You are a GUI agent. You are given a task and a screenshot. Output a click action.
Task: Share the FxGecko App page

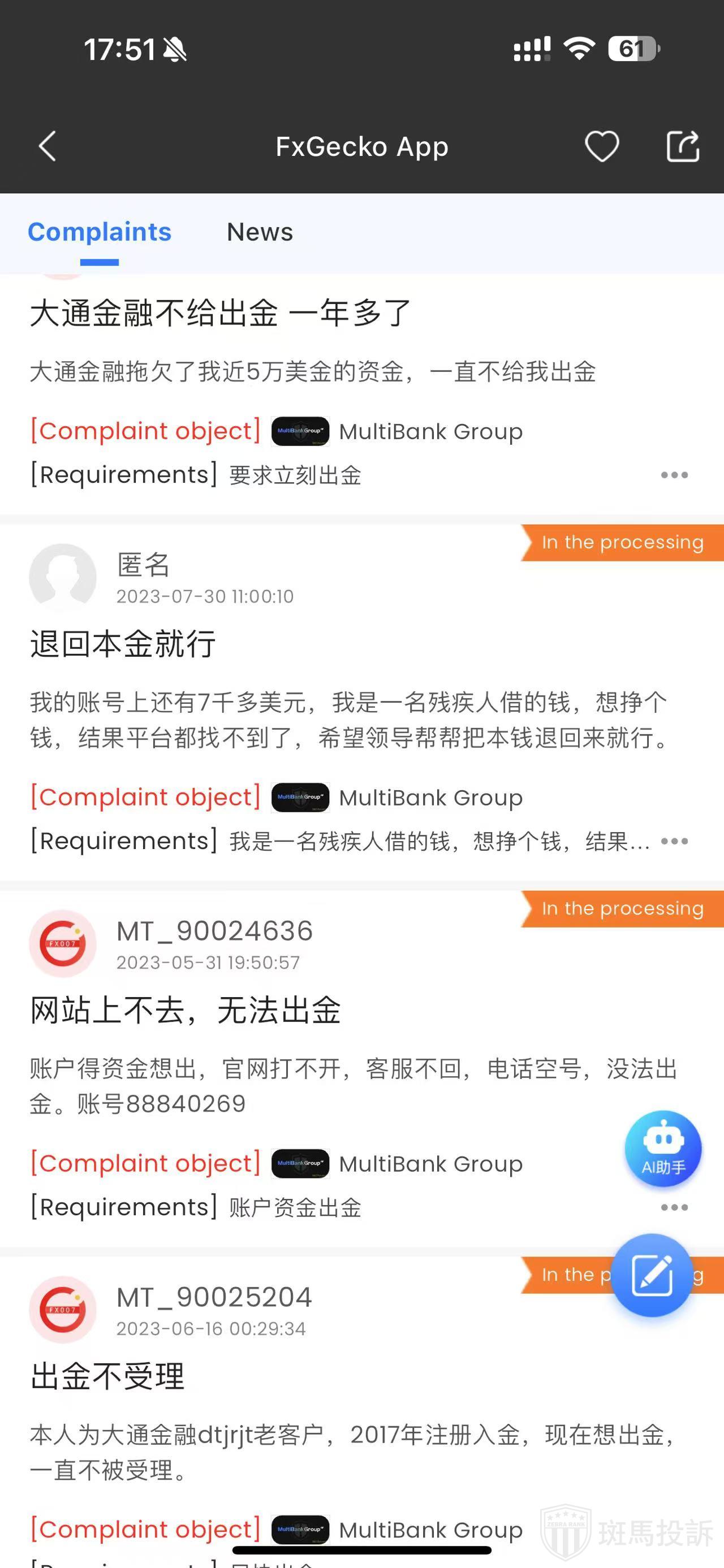tap(683, 147)
